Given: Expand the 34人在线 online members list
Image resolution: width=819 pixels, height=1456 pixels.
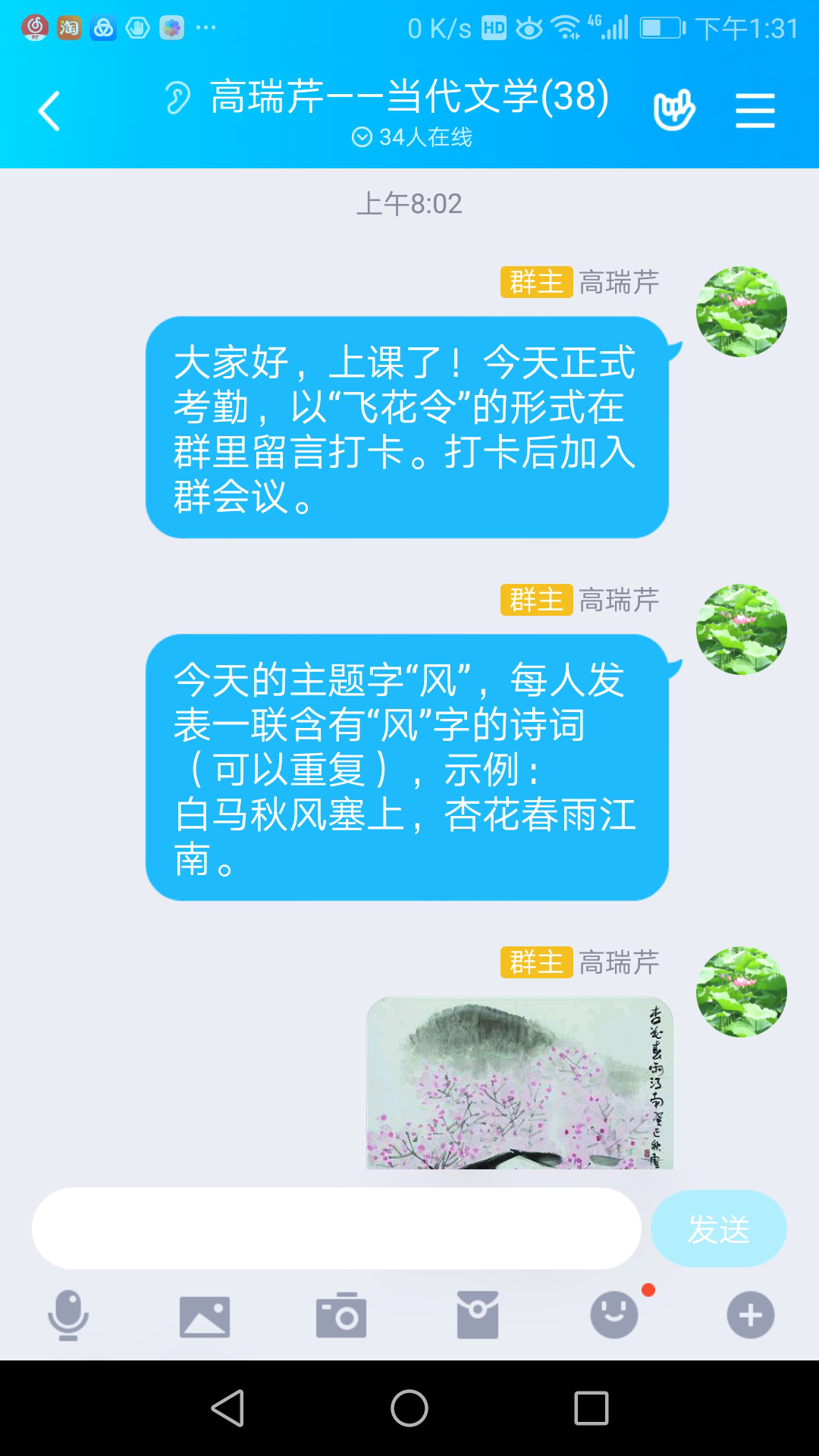Looking at the screenshot, I should pyautogui.click(x=412, y=137).
